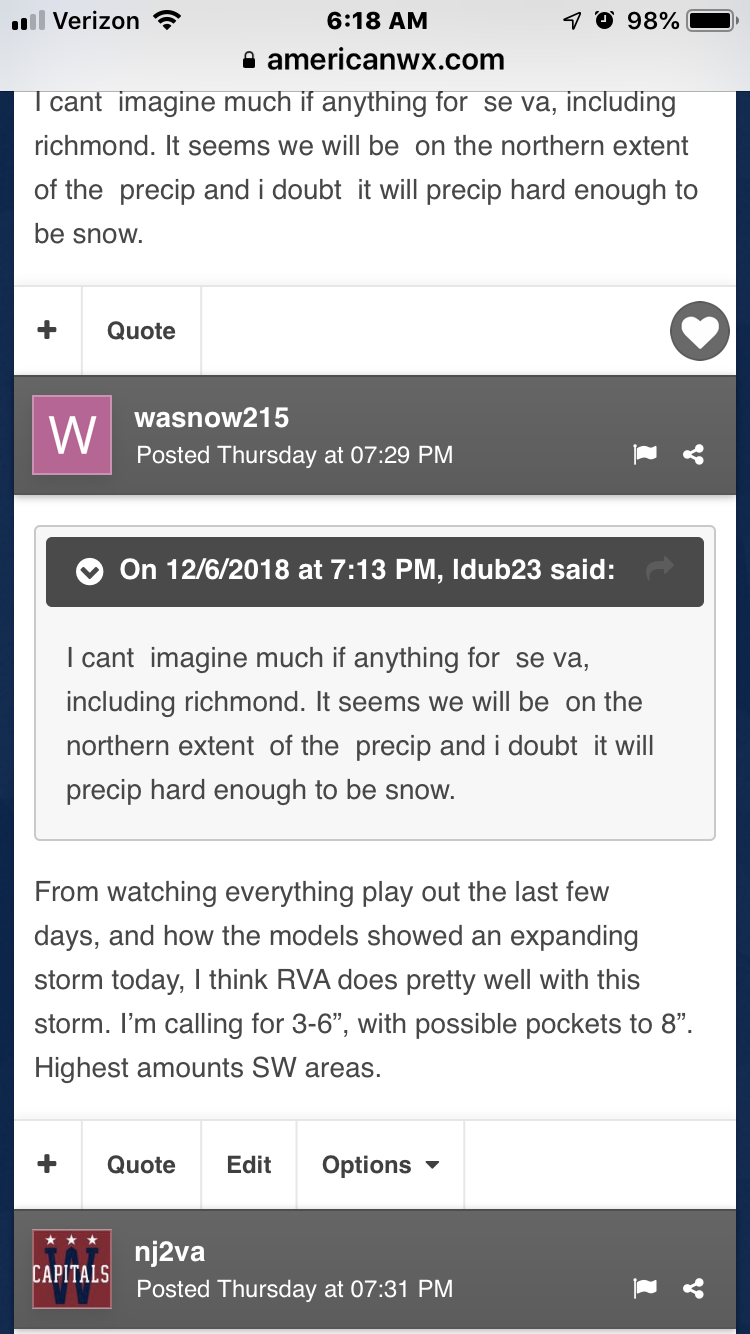750x1334 pixels.
Task: Share wasnow215's post
Action: click(x=693, y=455)
